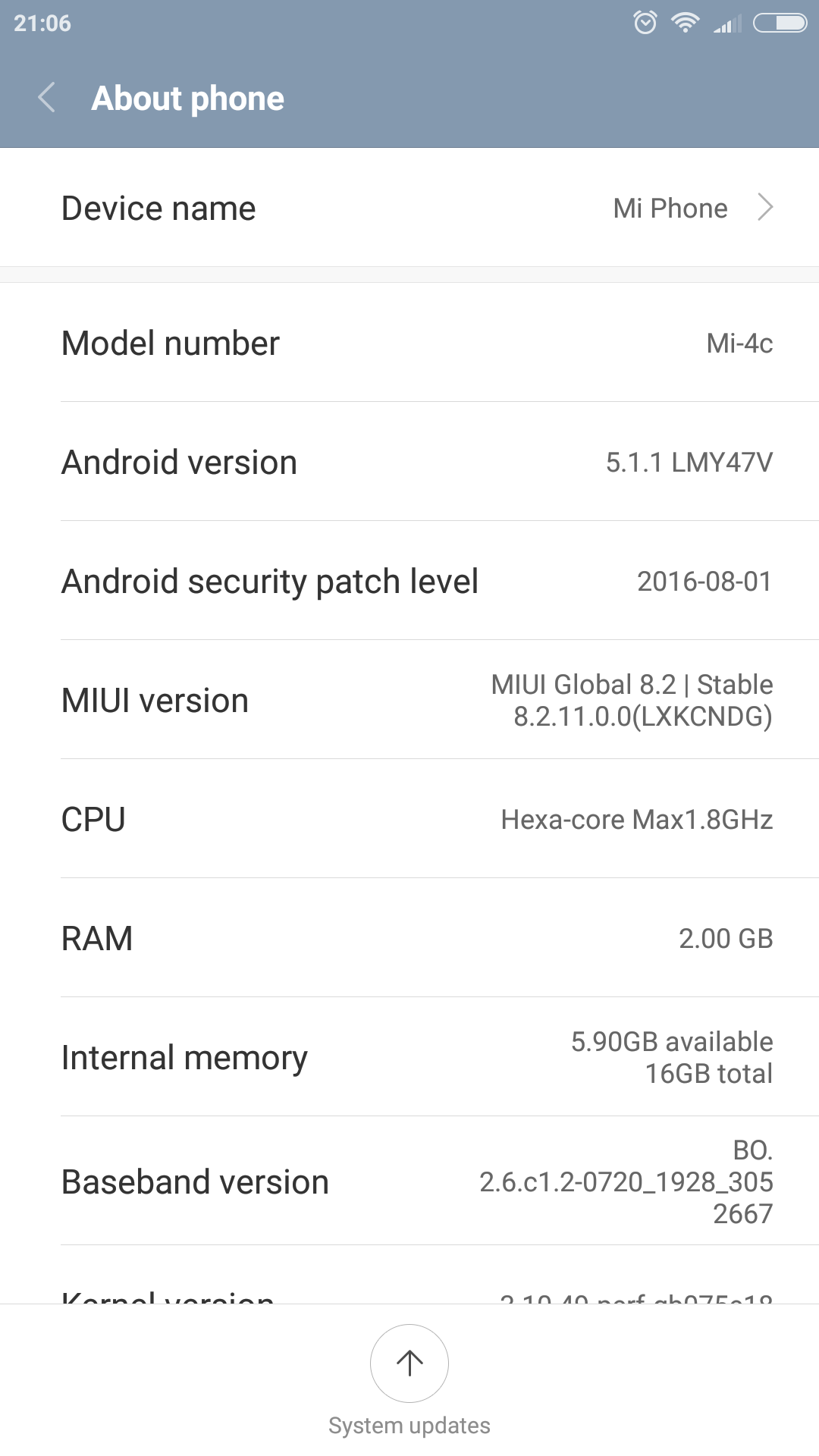Tap the MIUI version row

tap(409, 700)
